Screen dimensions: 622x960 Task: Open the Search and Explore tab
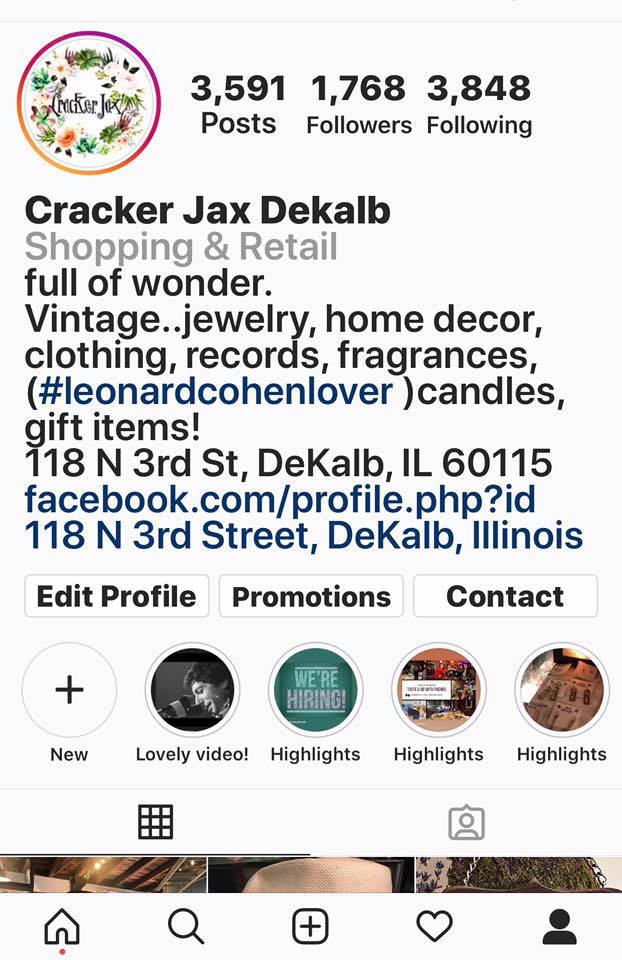click(186, 927)
